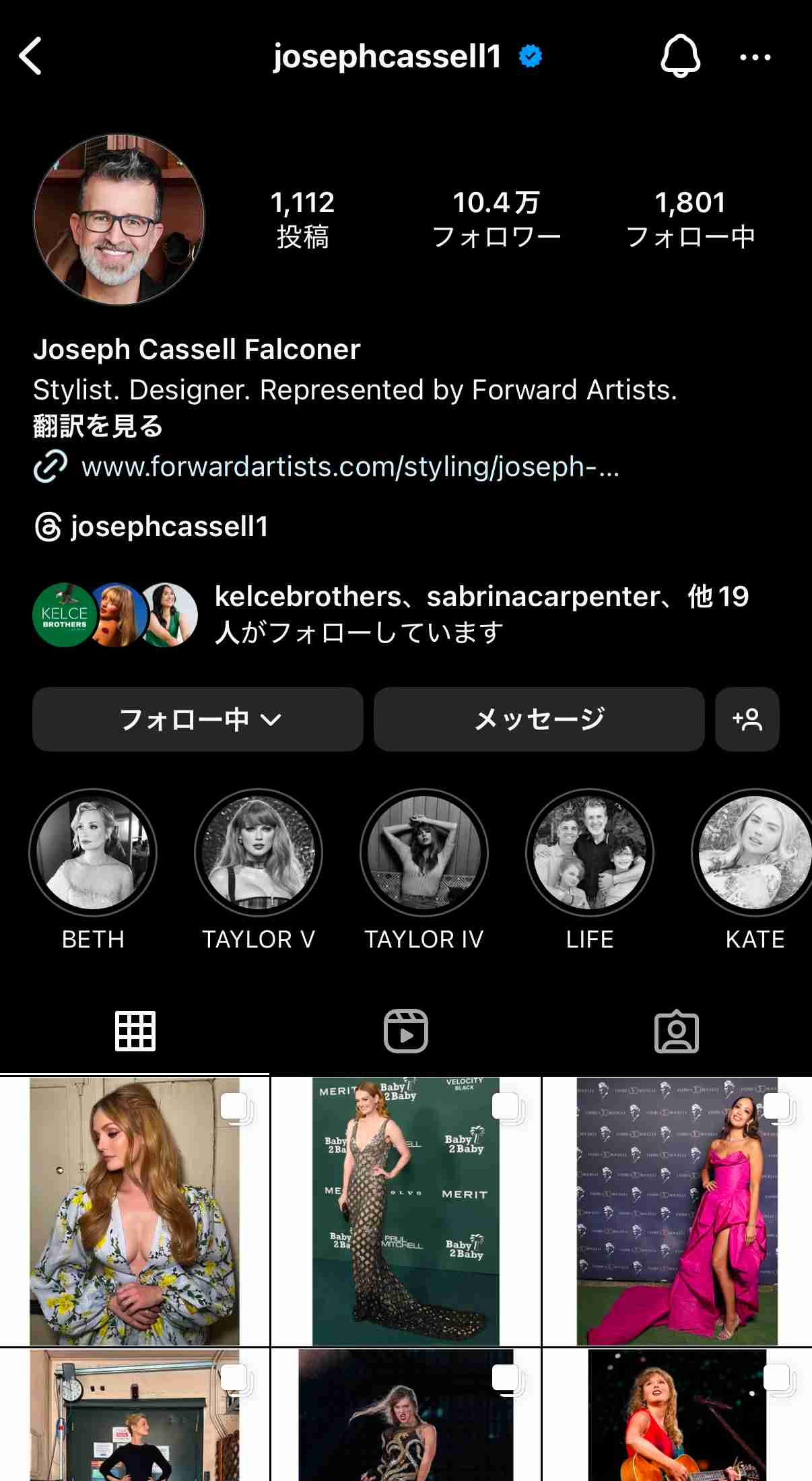
Task: View the 翻訳を見る bio translation
Action: tap(98, 426)
